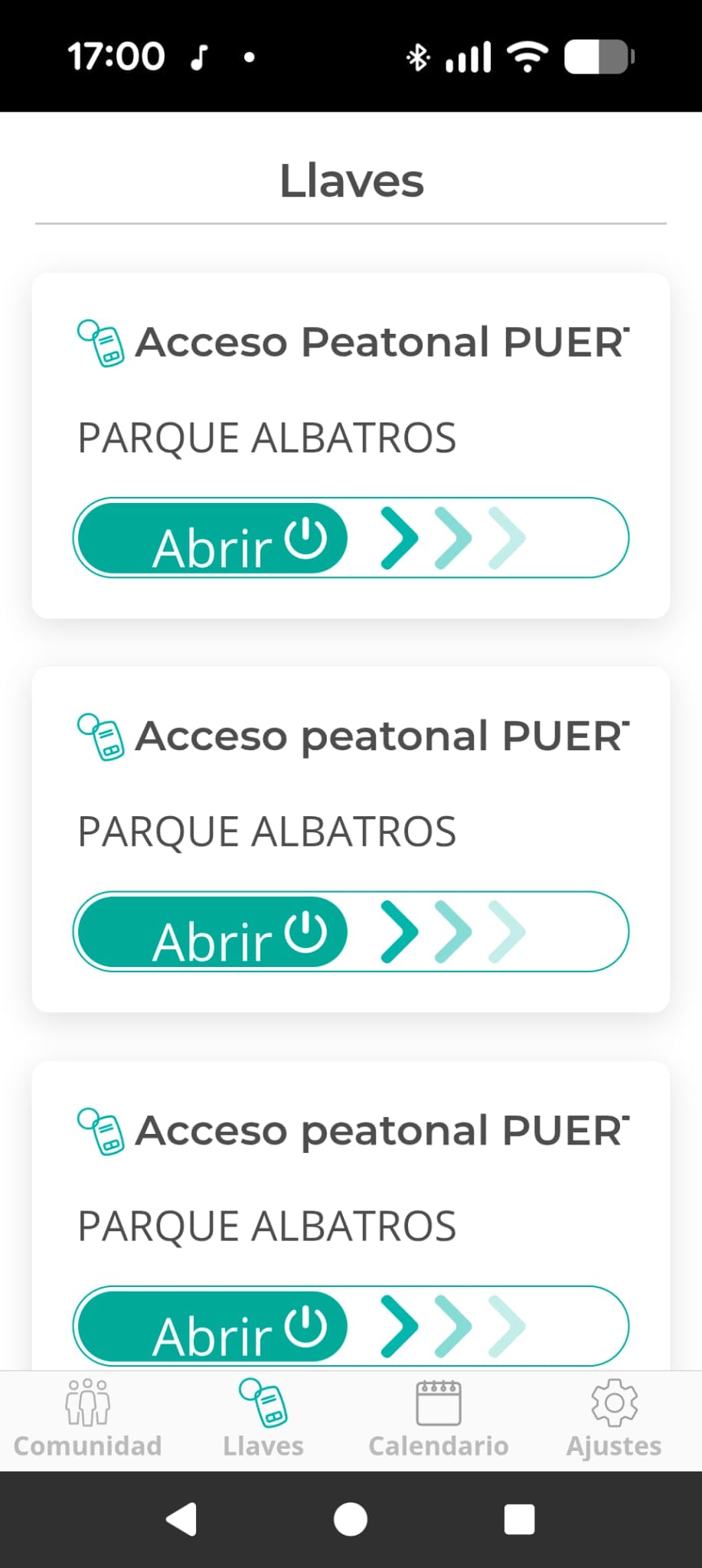Open the Comunidad section icon
The height and width of the screenshot is (1568, 702).
(x=87, y=1403)
